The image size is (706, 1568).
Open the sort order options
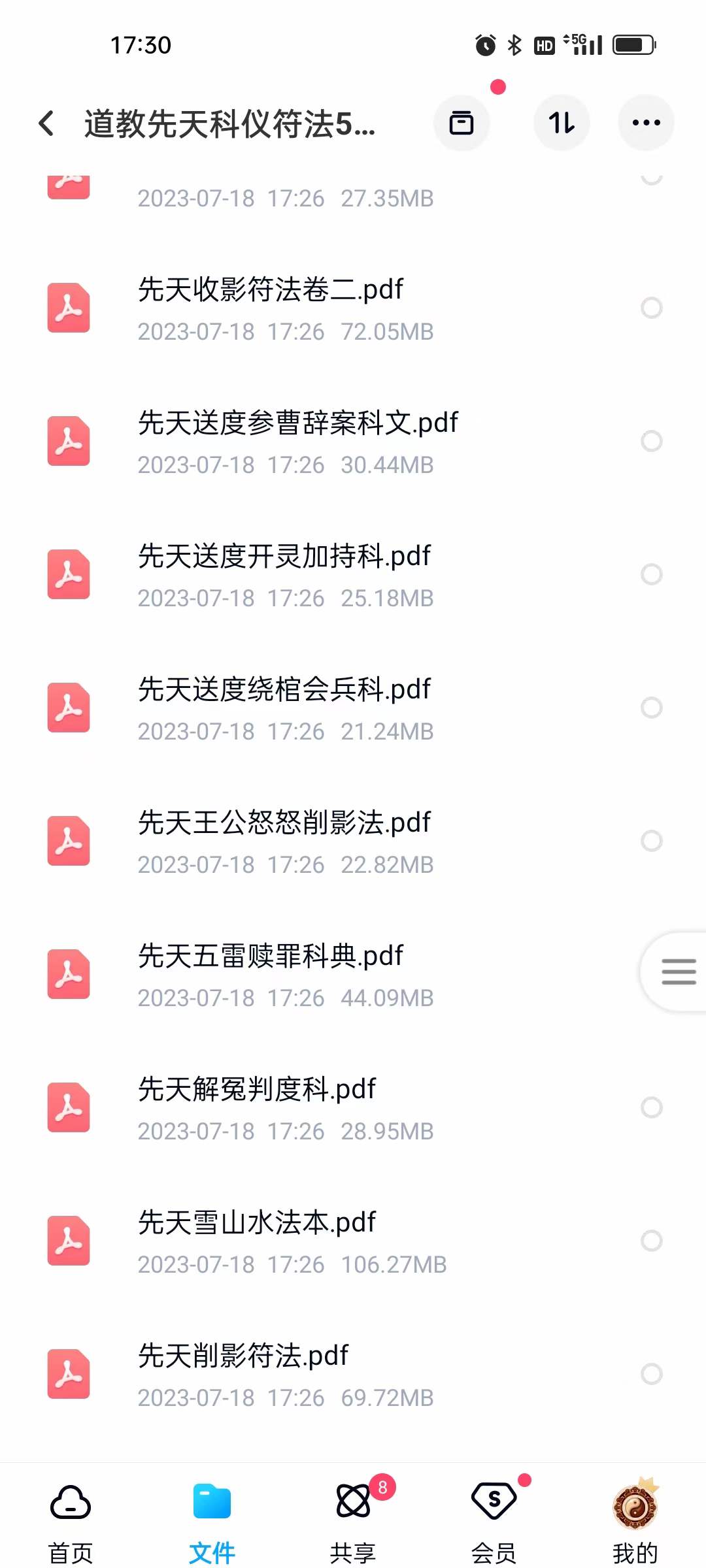[562, 123]
